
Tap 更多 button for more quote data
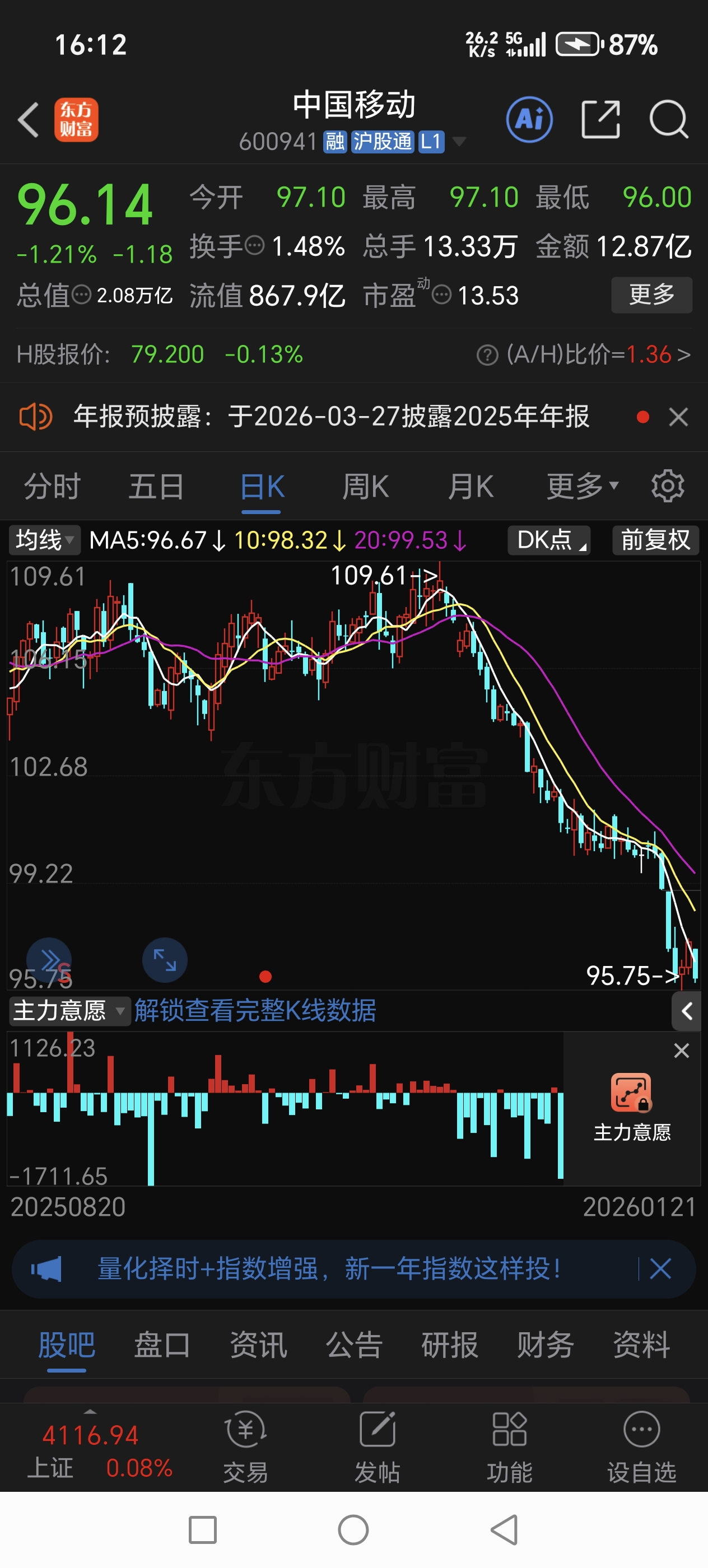(x=651, y=295)
